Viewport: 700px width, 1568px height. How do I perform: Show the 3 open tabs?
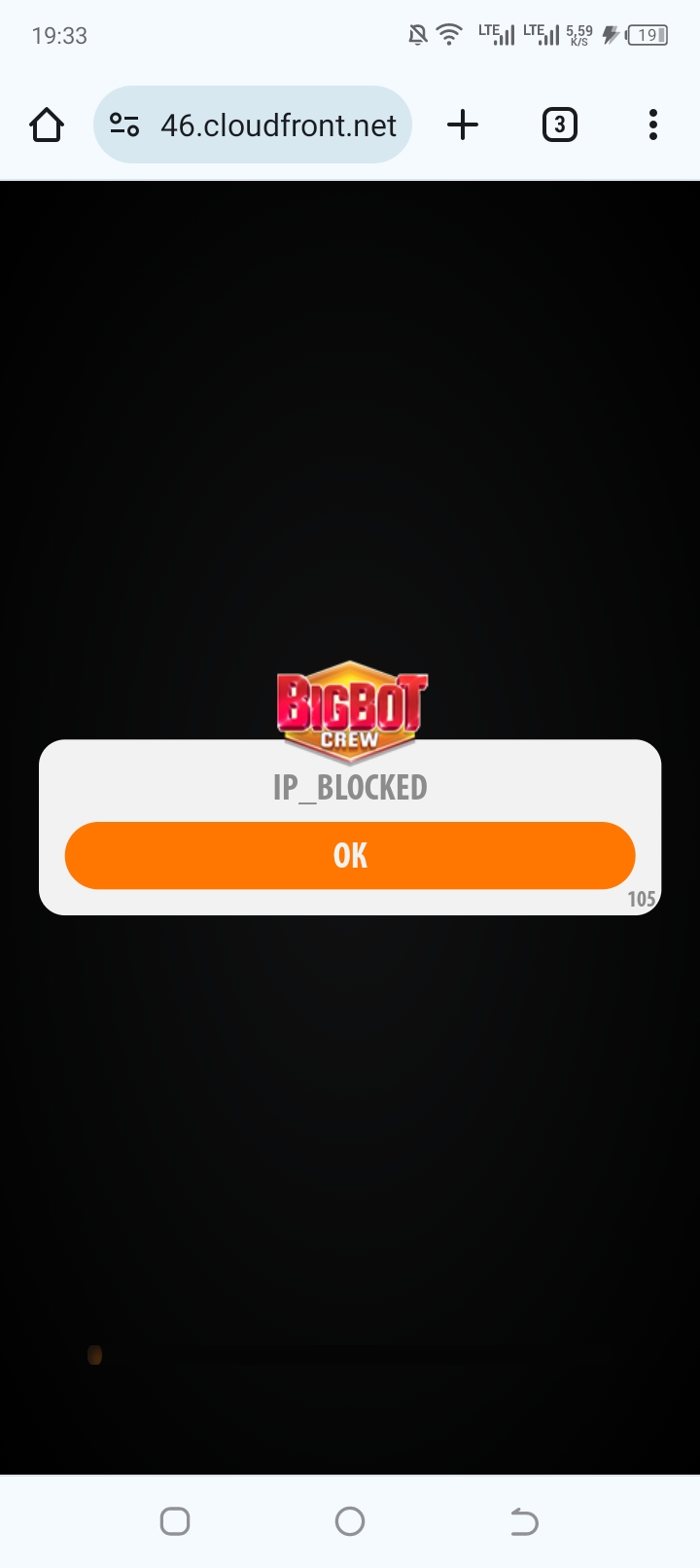coord(559,125)
